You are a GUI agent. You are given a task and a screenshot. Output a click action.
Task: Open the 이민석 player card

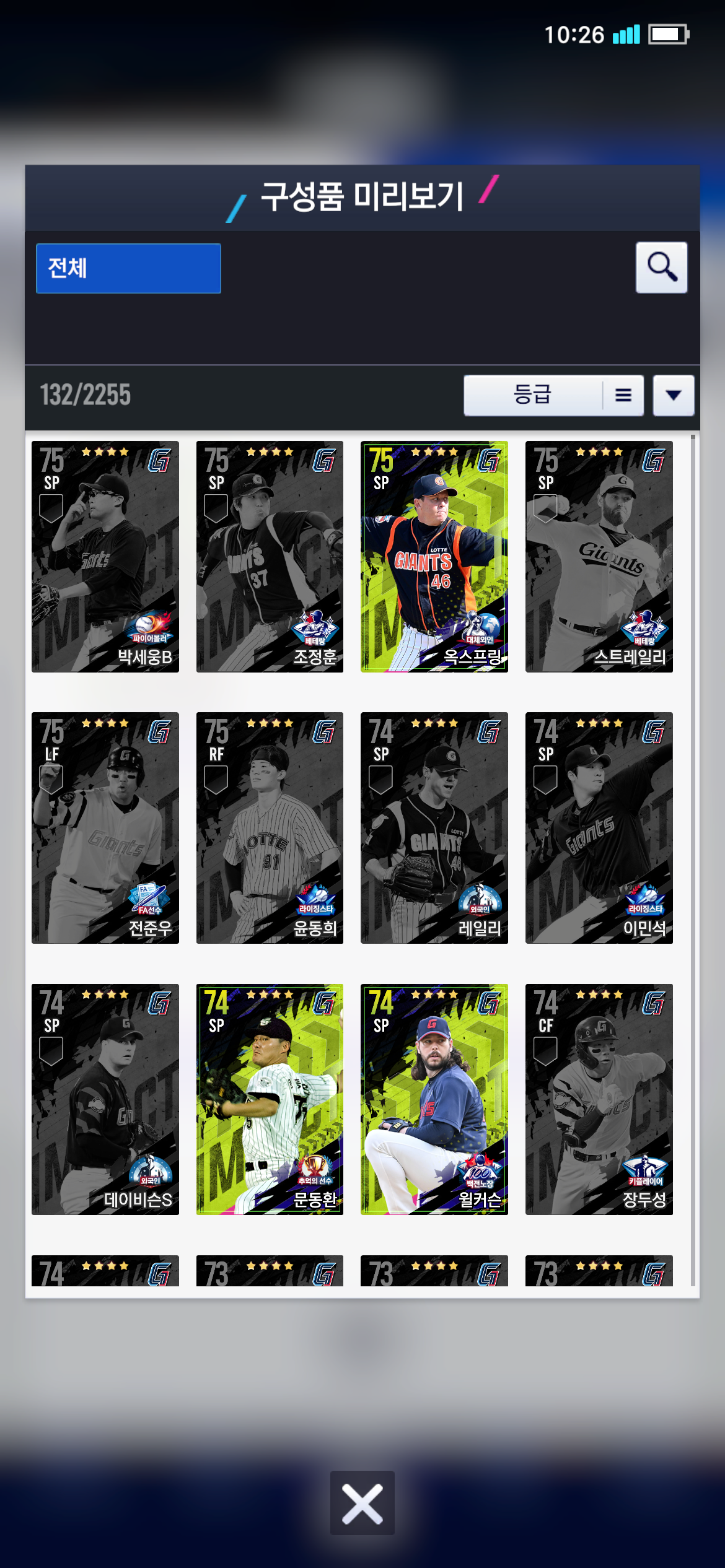point(599,827)
